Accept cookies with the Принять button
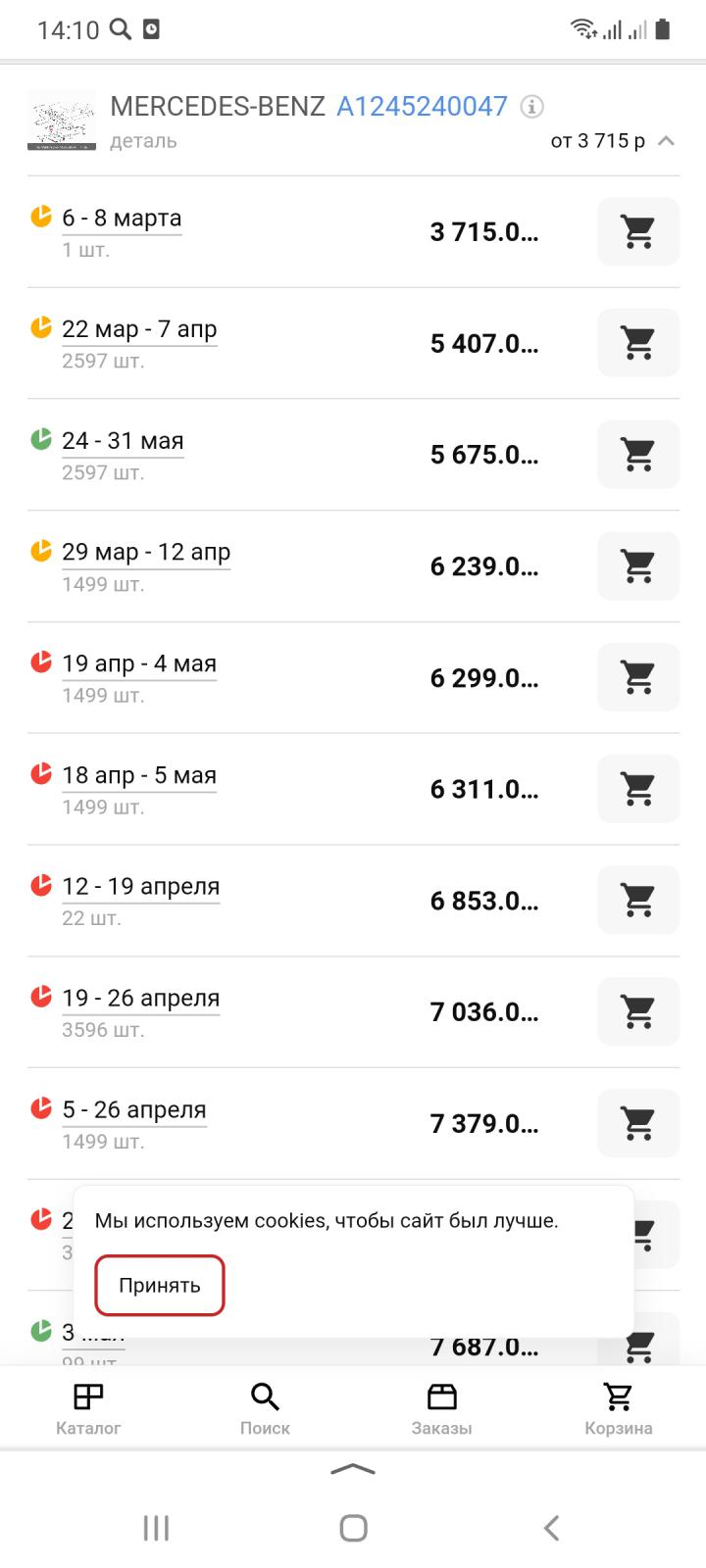Viewport: 706px width, 1568px height. [x=160, y=1285]
